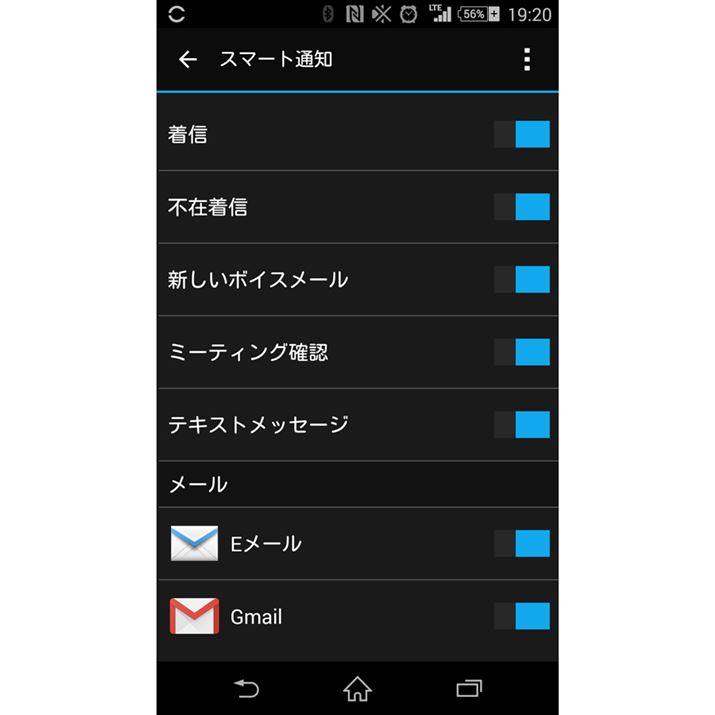
Task: Switch off ミーティング確認 notifications
Action: (x=522, y=352)
